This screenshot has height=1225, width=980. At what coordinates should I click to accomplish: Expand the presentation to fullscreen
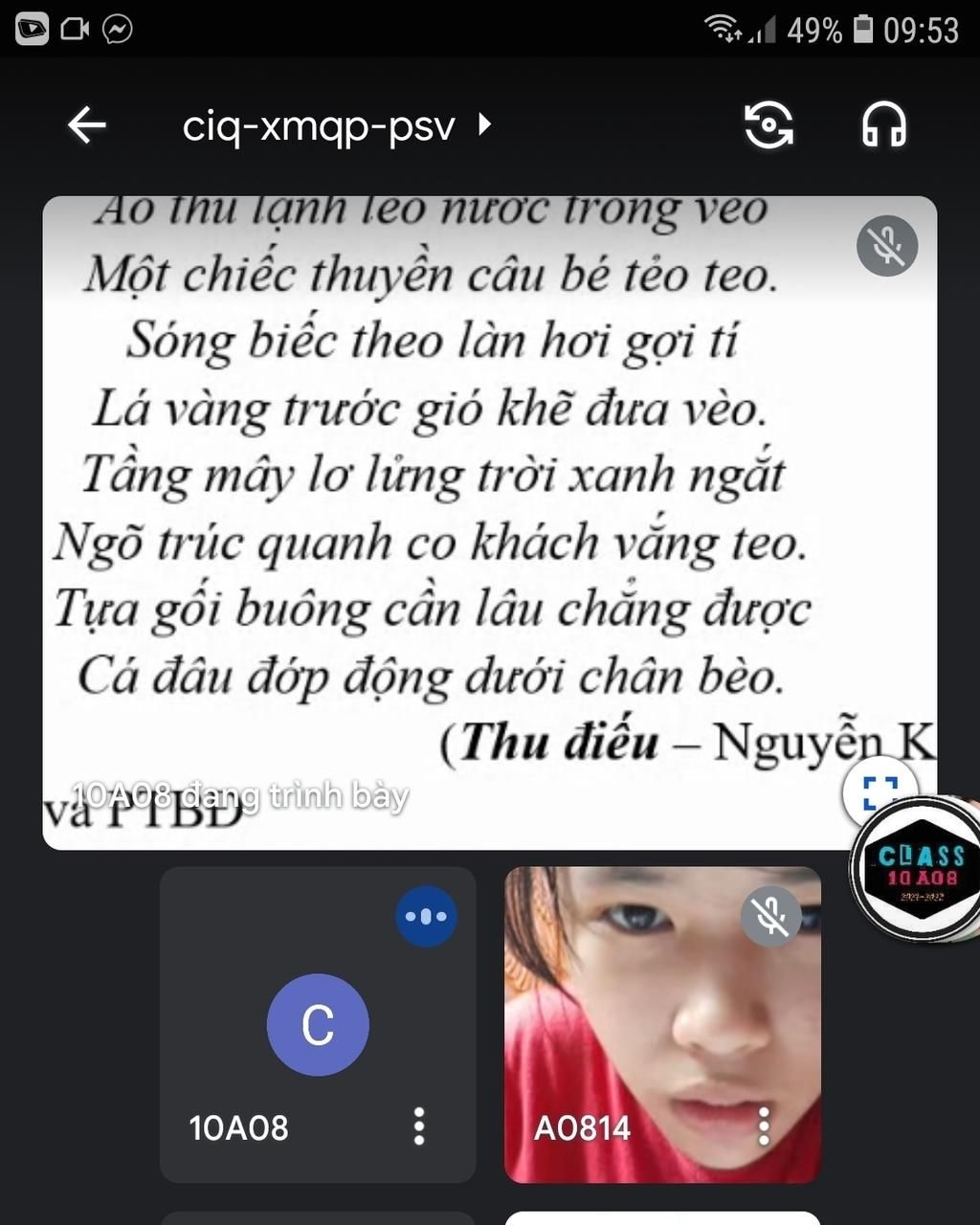tap(880, 792)
